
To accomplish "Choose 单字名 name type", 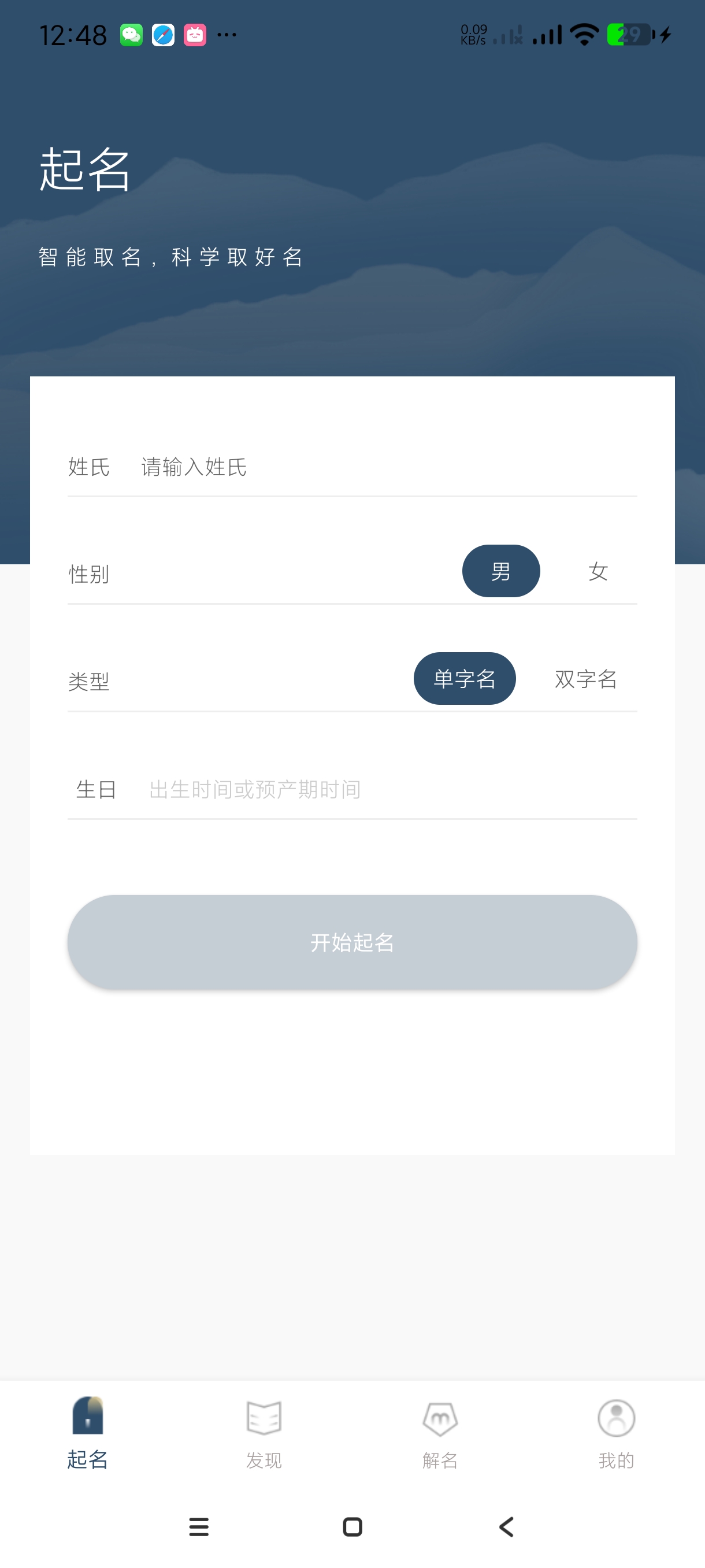I will 464,678.
